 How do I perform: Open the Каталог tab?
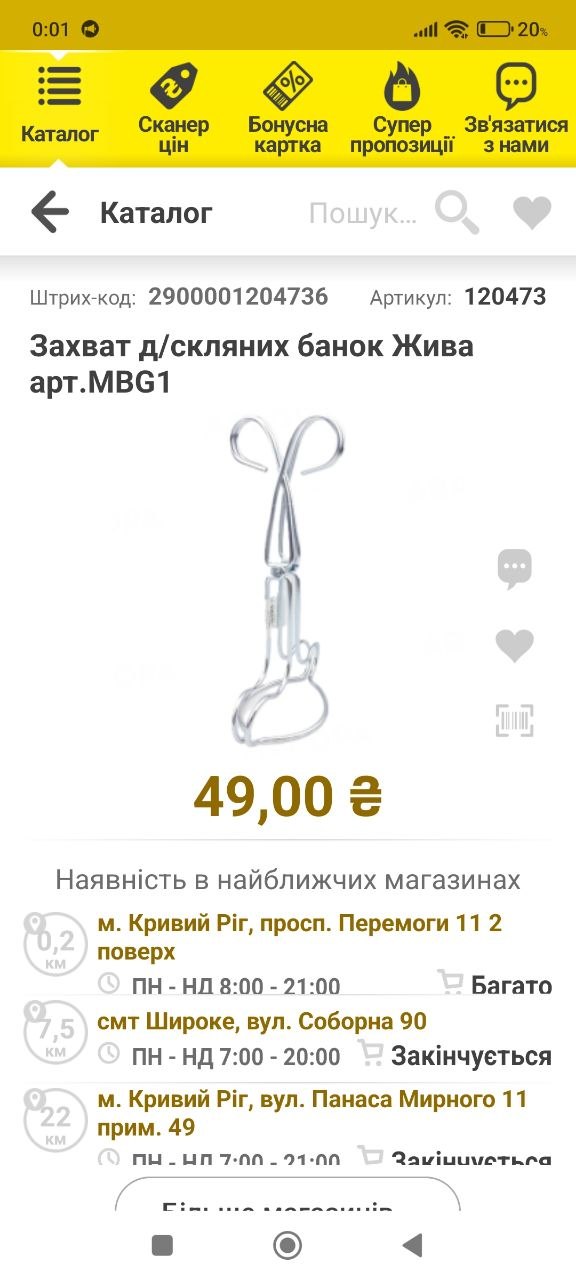click(60, 106)
